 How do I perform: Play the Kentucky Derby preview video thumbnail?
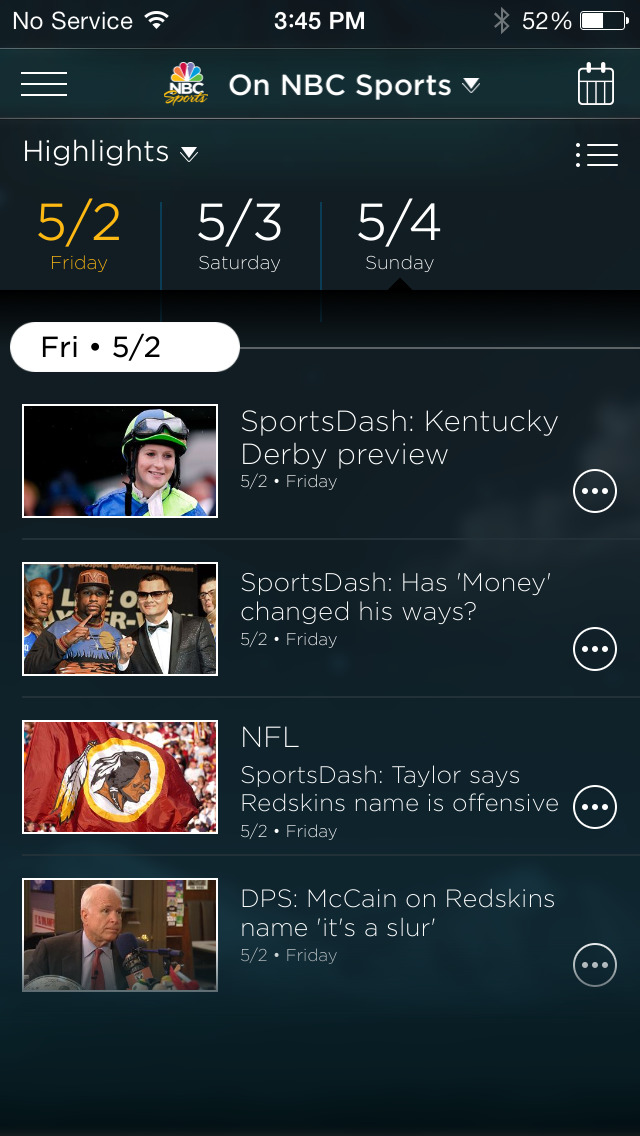(120, 461)
